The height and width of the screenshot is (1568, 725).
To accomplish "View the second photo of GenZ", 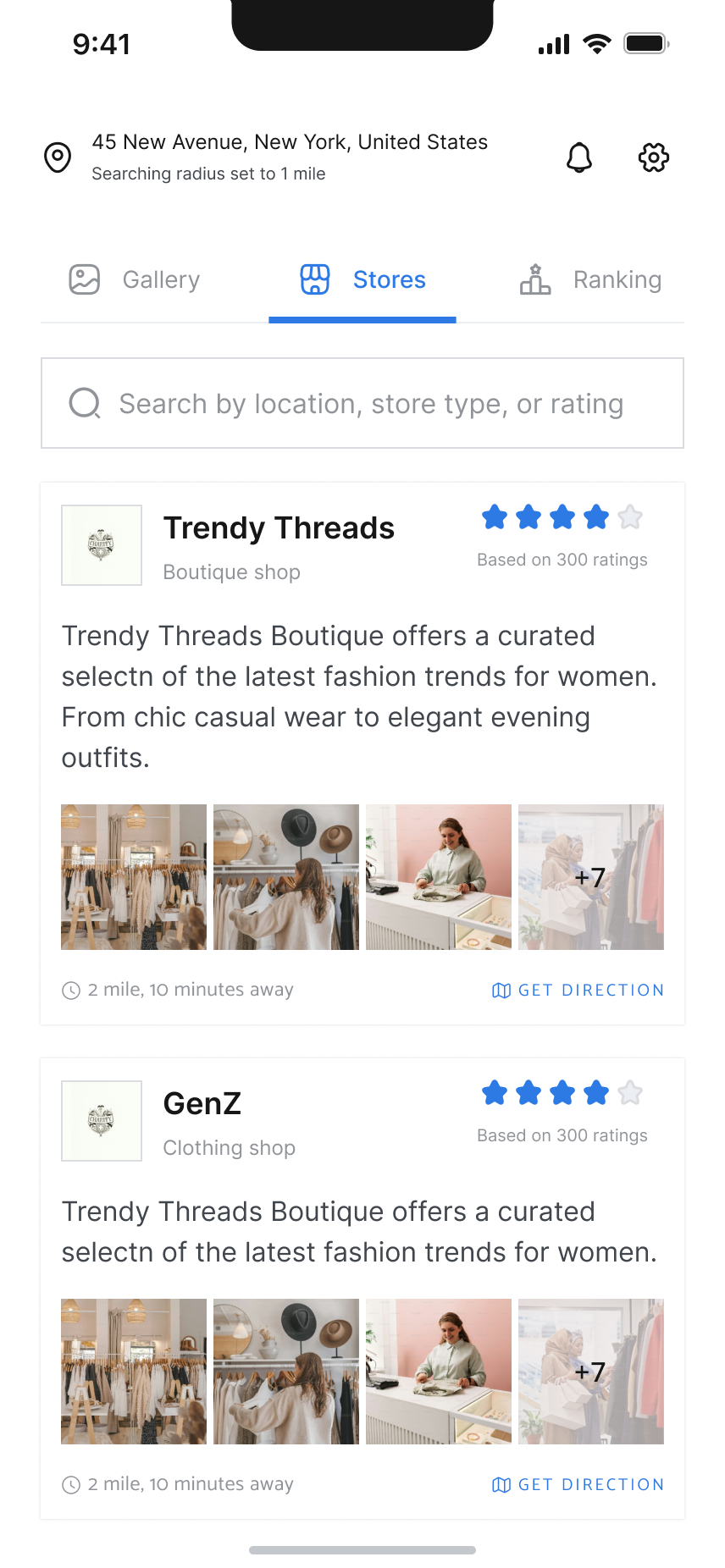I will pos(286,1372).
